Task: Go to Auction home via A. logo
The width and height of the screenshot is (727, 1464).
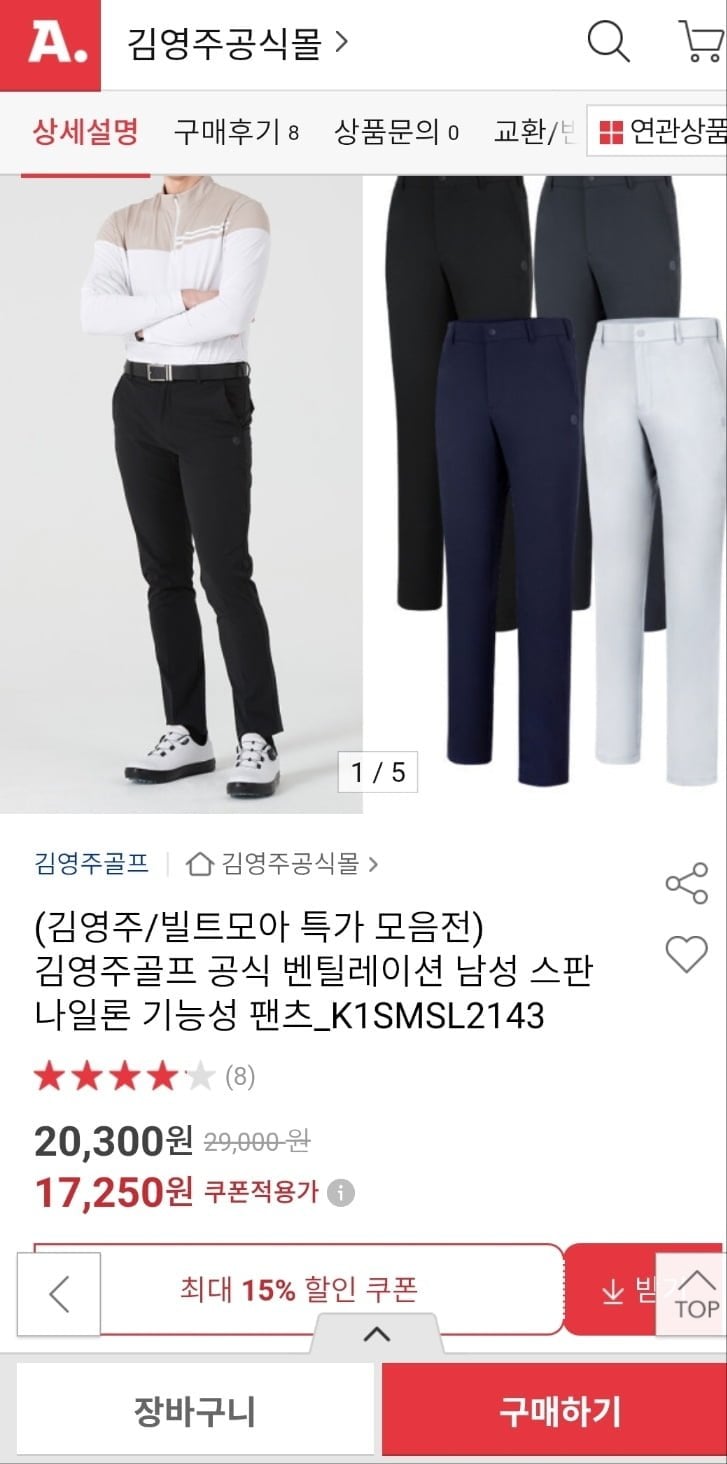Action: (x=50, y=44)
